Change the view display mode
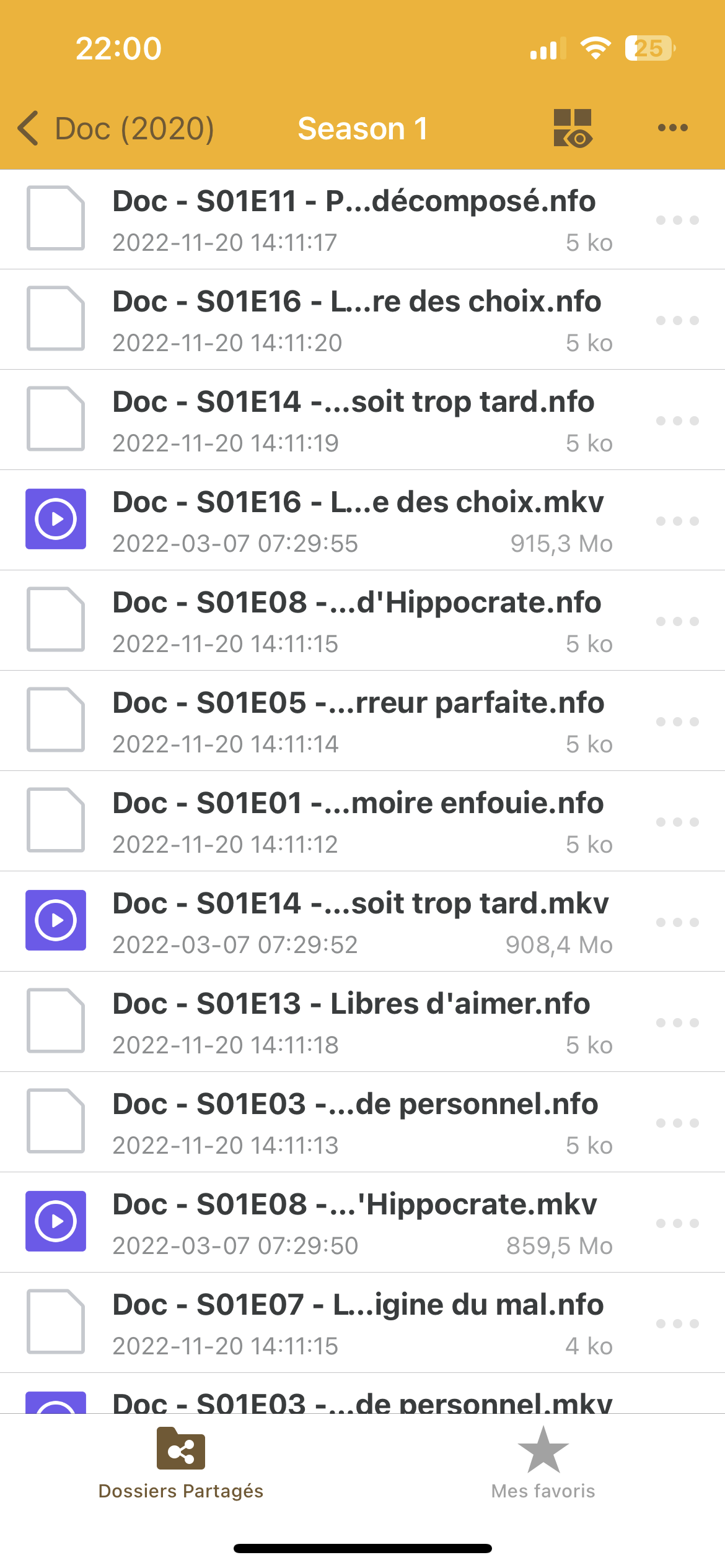725x1568 pixels. [573, 128]
